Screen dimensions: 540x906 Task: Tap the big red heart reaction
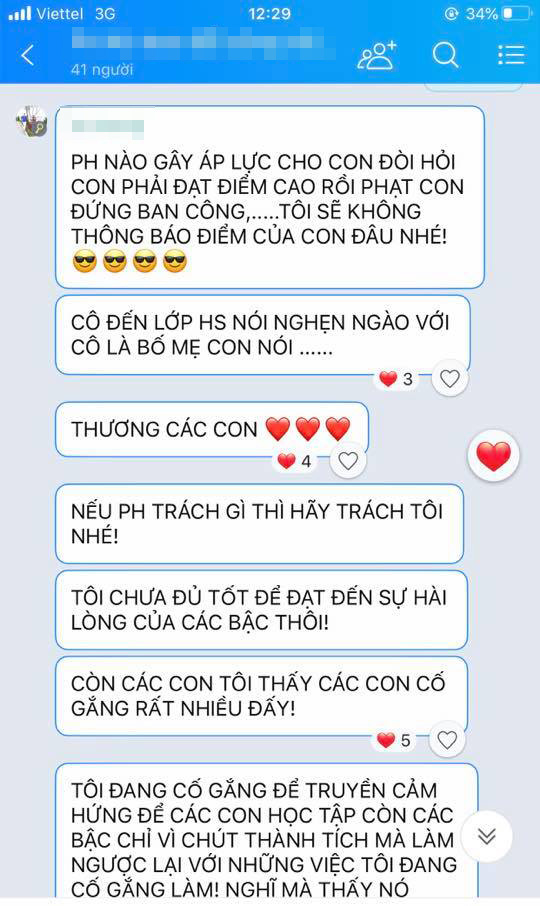click(x=493, y=456)
